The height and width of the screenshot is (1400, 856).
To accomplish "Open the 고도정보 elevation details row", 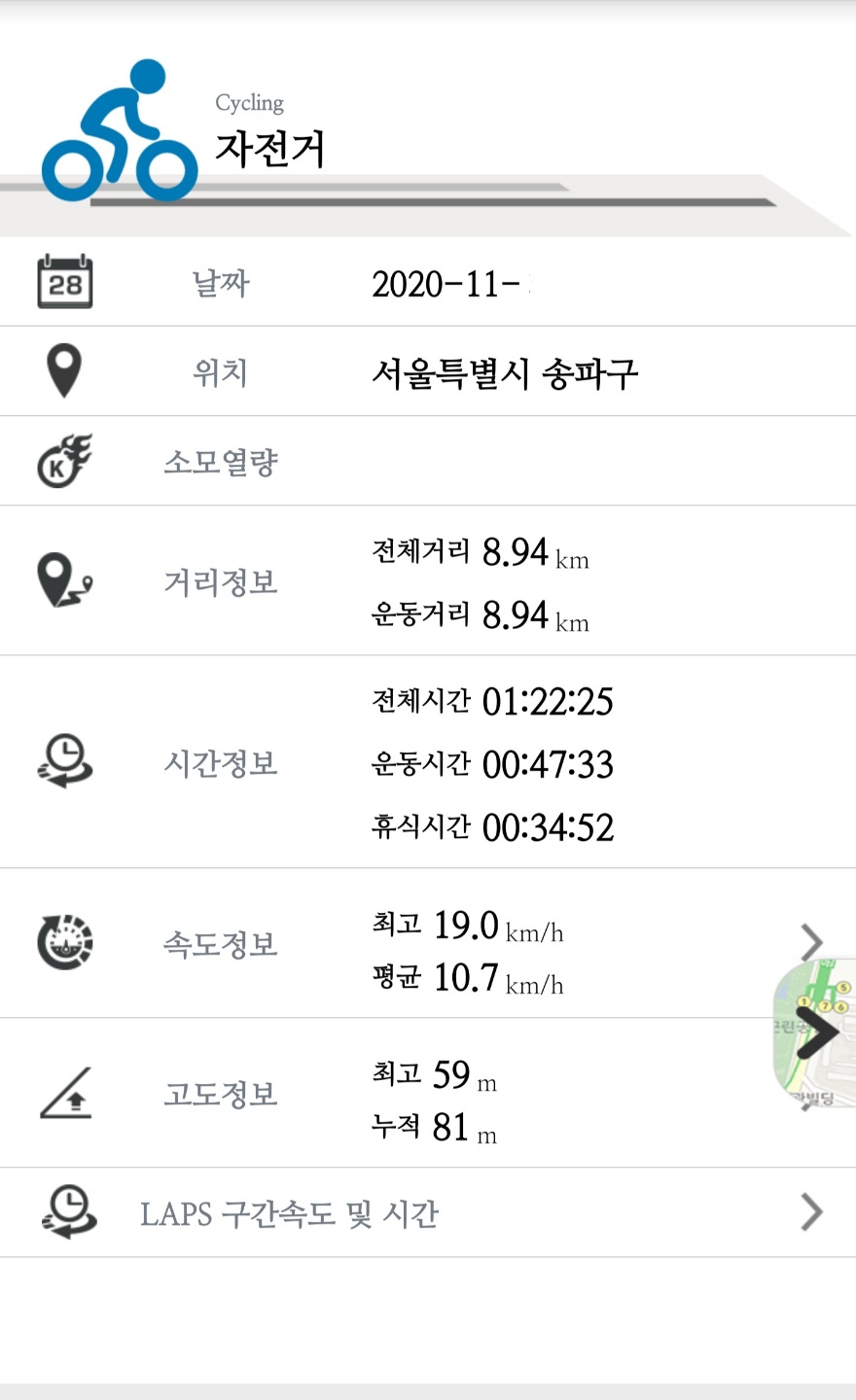I will pos(428,1093).
